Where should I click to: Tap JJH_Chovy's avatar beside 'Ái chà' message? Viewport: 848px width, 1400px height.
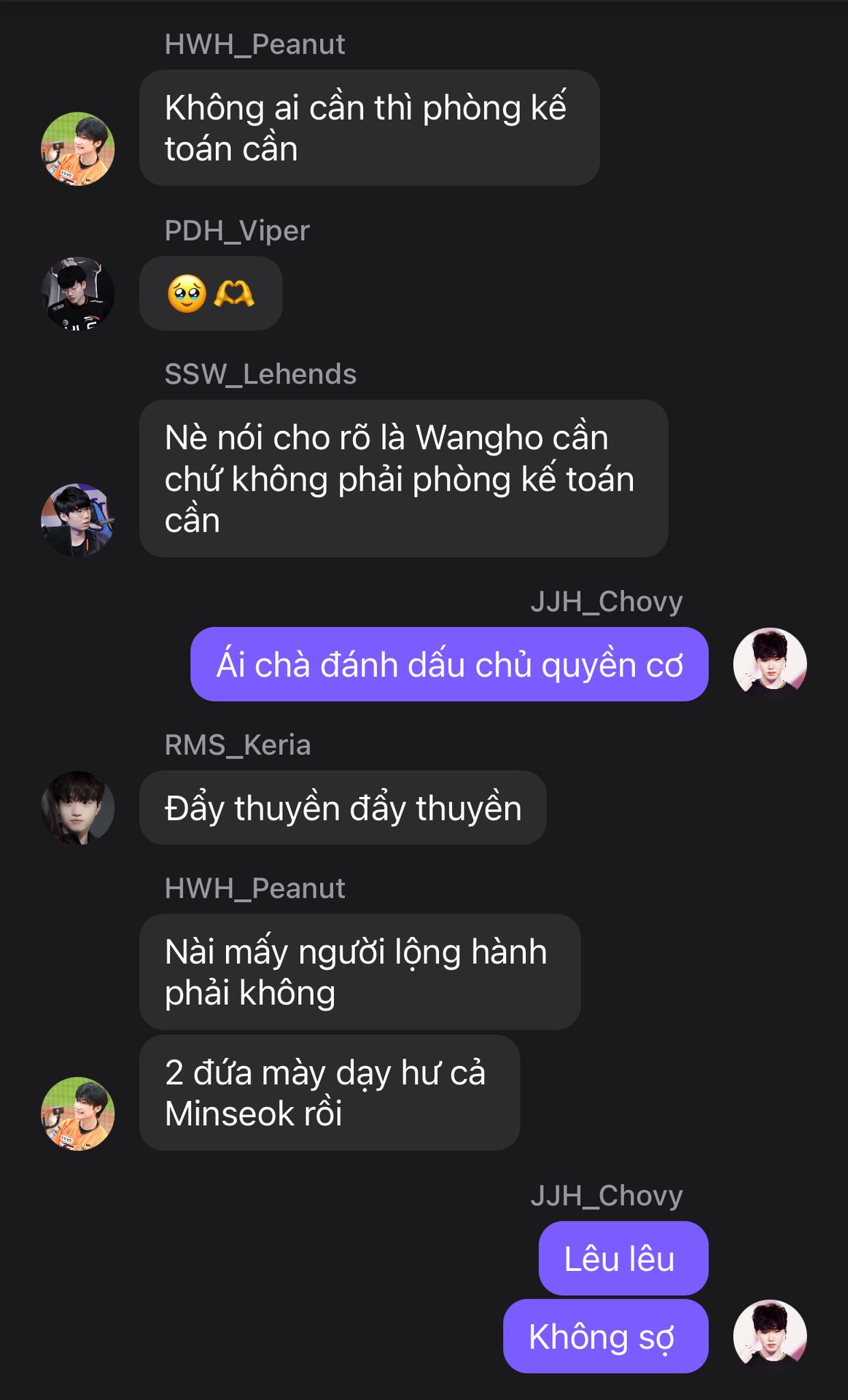click(770, 664)
